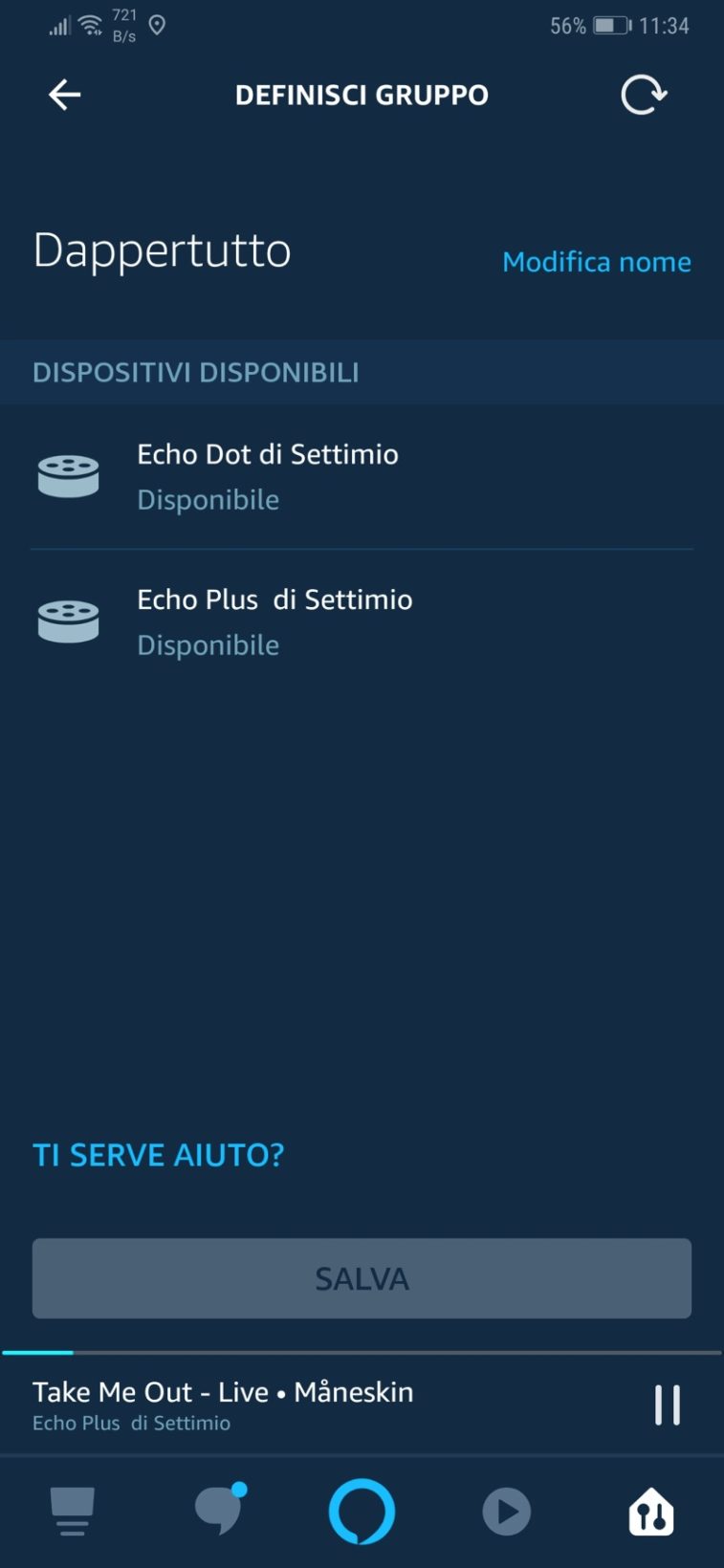Refresh the available devices list

(644, 95)
